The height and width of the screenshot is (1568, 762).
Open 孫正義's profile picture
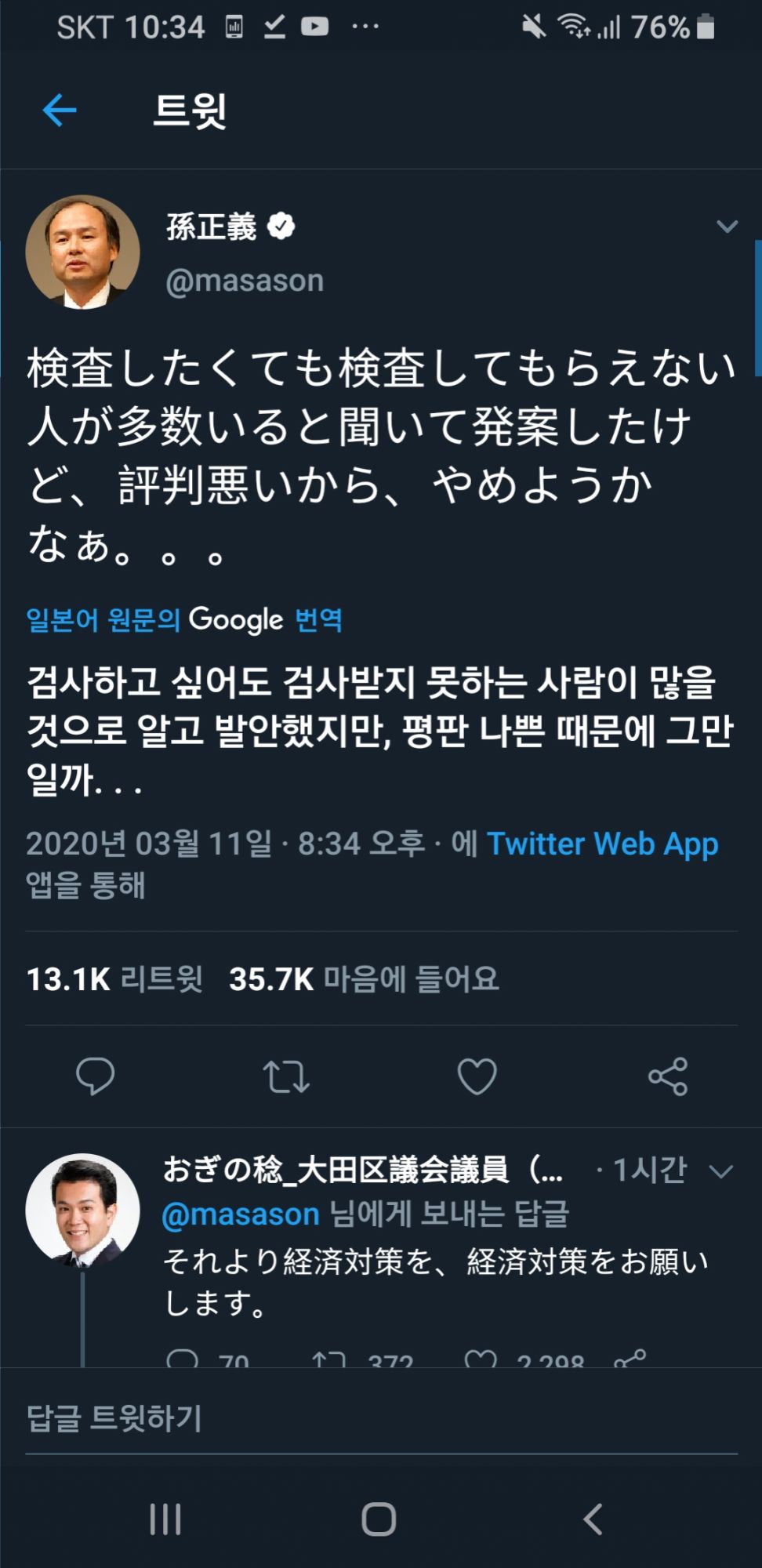82,252
